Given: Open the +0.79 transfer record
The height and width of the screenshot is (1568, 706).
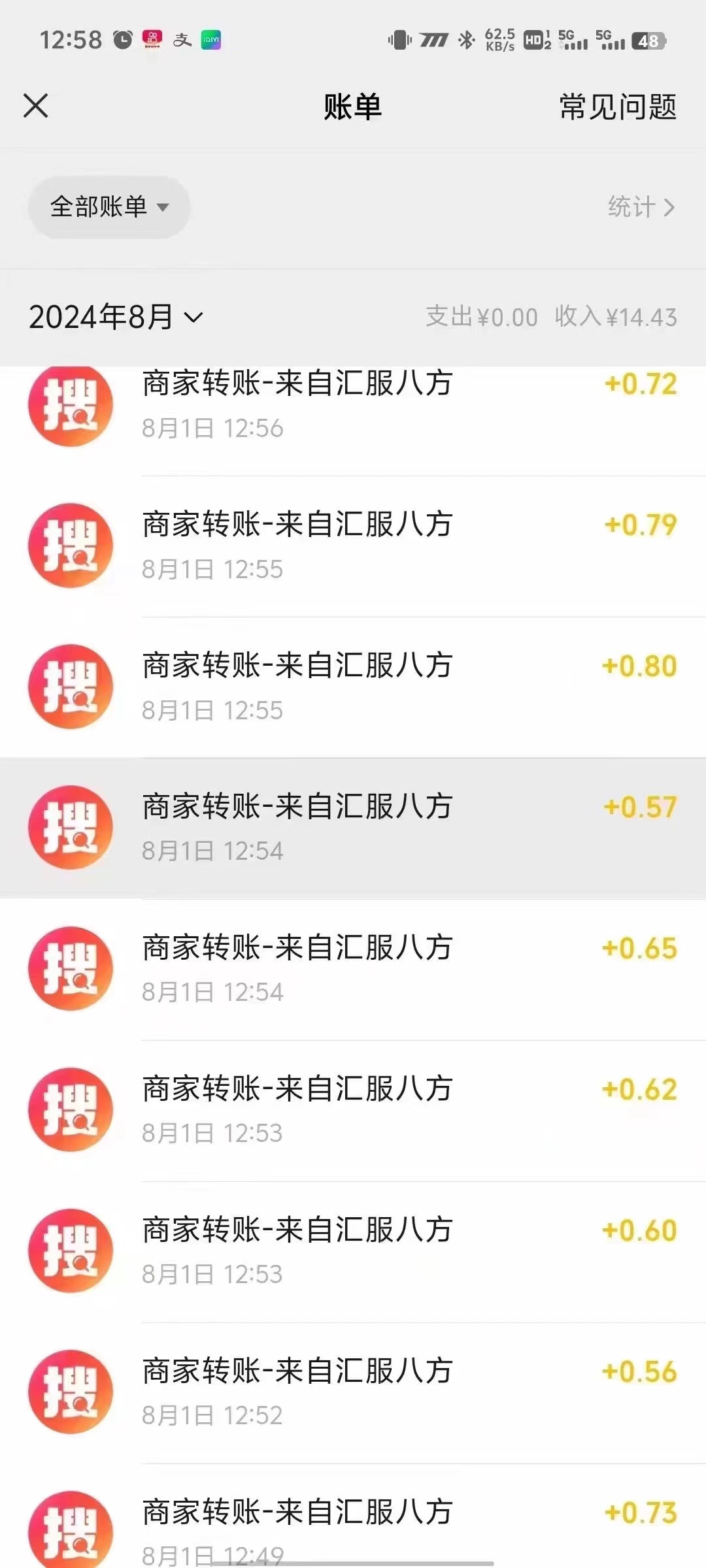Looking at the screenshot, I should click(353, 546).
